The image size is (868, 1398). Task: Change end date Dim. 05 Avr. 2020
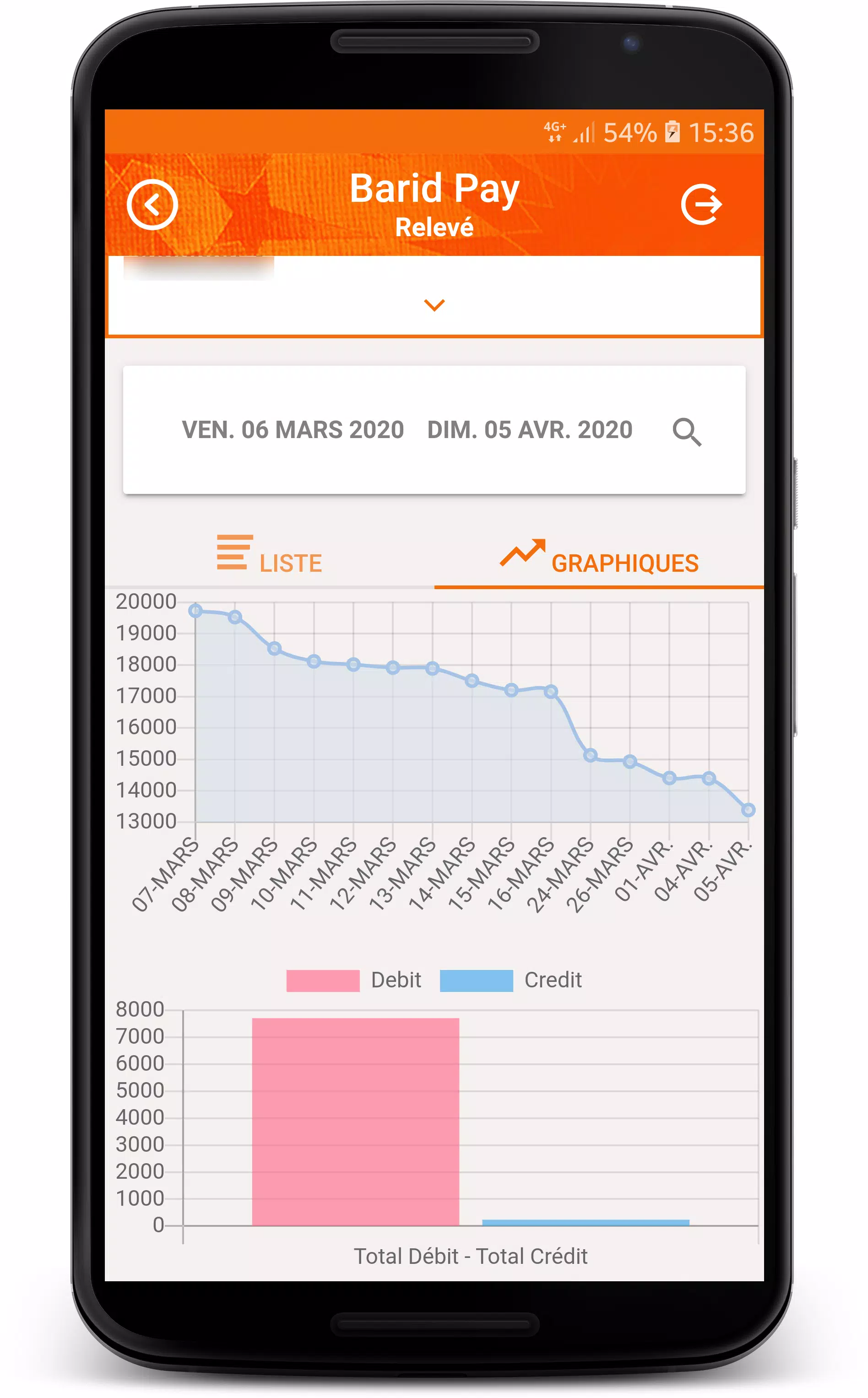coord(529,430)
